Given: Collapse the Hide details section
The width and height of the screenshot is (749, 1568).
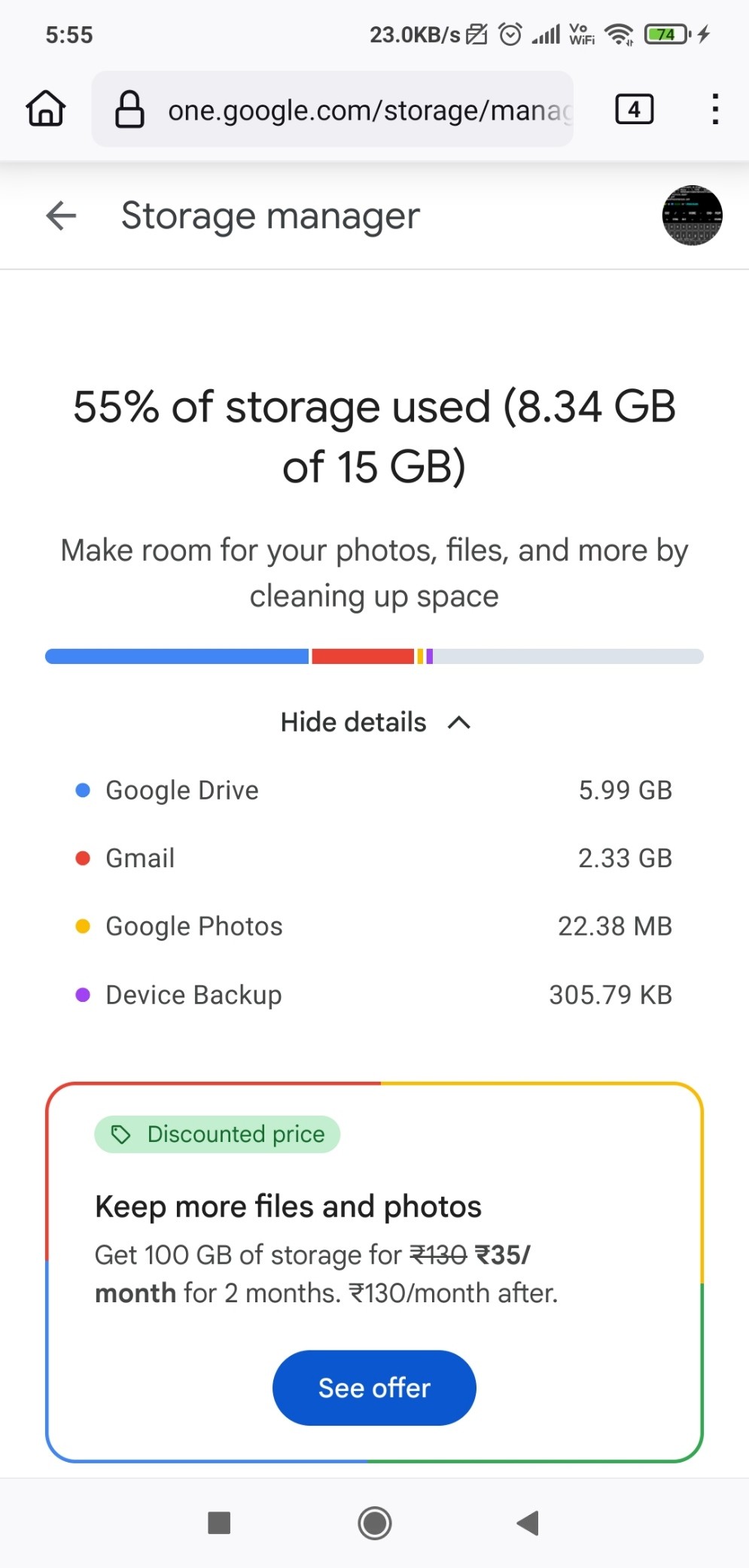Looking at the screenshot, I should coord(375,723).
